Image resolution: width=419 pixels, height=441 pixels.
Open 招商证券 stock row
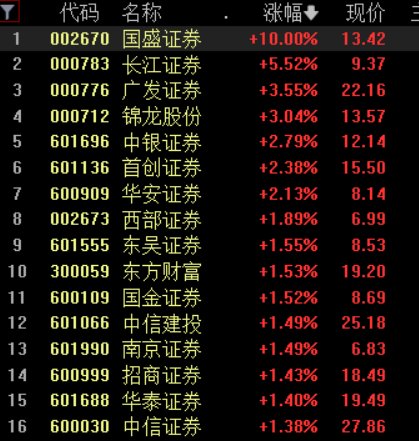point(209,375)
